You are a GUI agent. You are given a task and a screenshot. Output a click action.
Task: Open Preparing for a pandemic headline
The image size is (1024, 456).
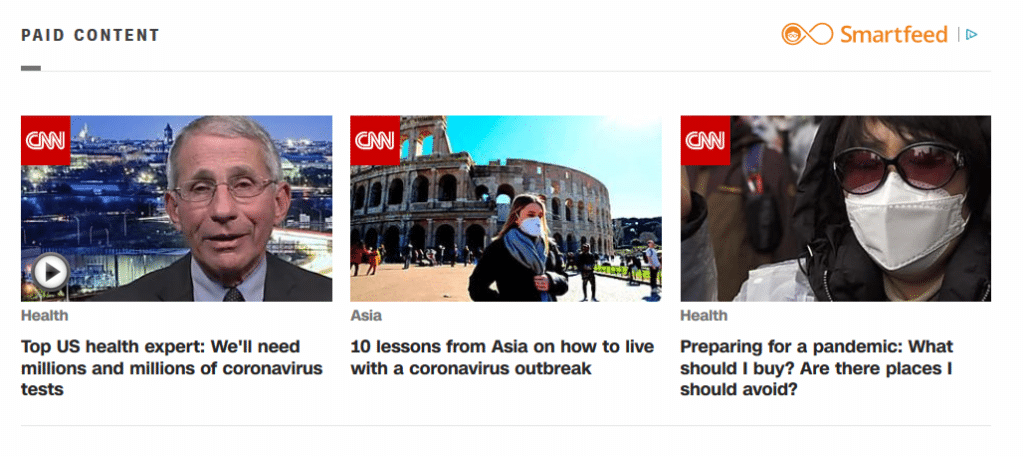click(x=816, y=367)
